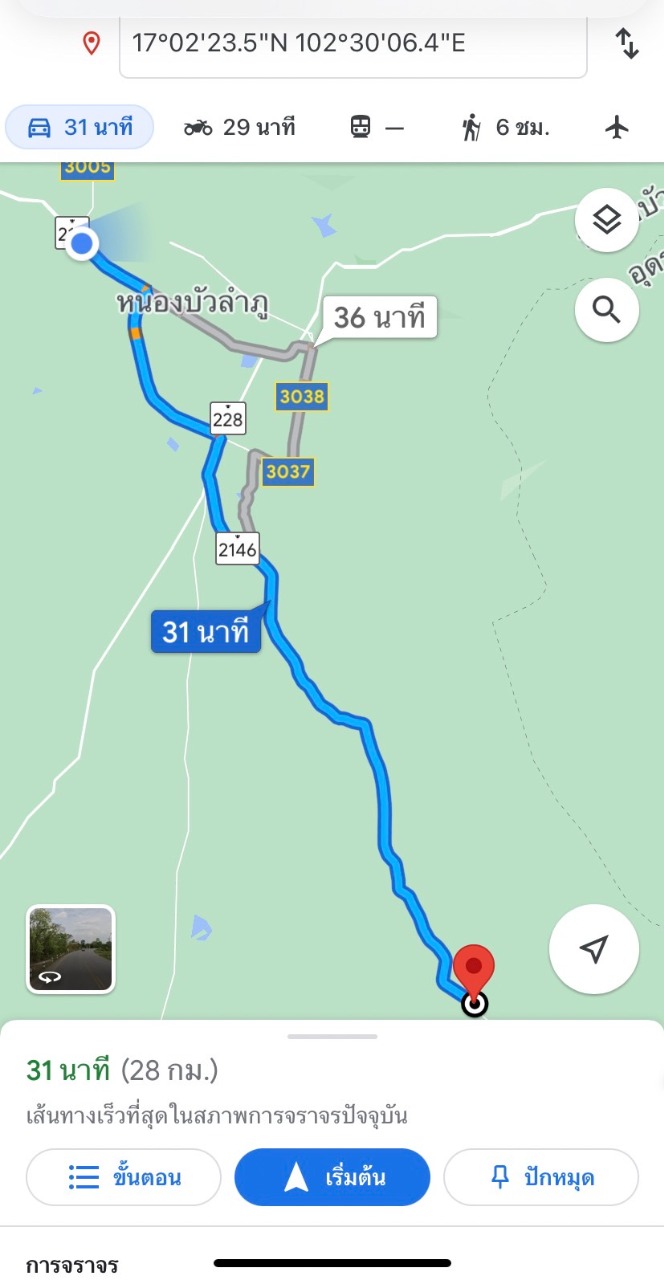Viewport: 664px width, 1280px height.
Task: Edit the destination coordinates field
Action: coord(352,44)
